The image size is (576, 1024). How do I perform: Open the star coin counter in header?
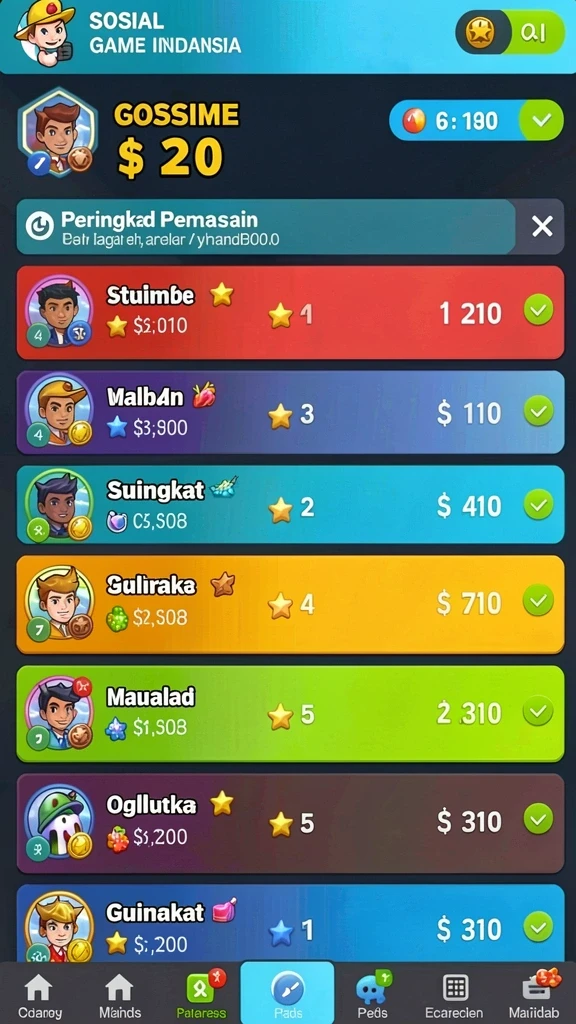pyautogui.click(x=510, y=32)
